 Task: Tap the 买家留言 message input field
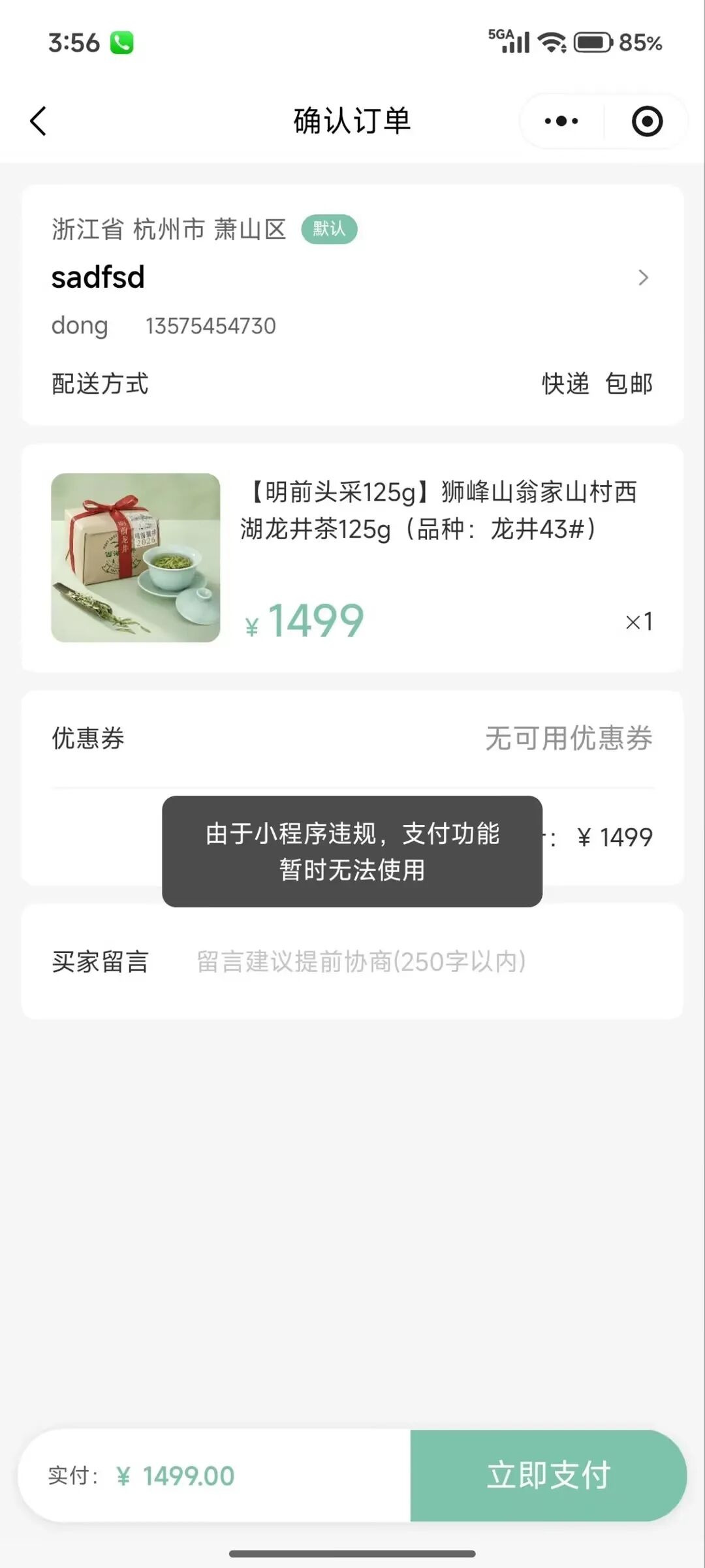[418, 962]
